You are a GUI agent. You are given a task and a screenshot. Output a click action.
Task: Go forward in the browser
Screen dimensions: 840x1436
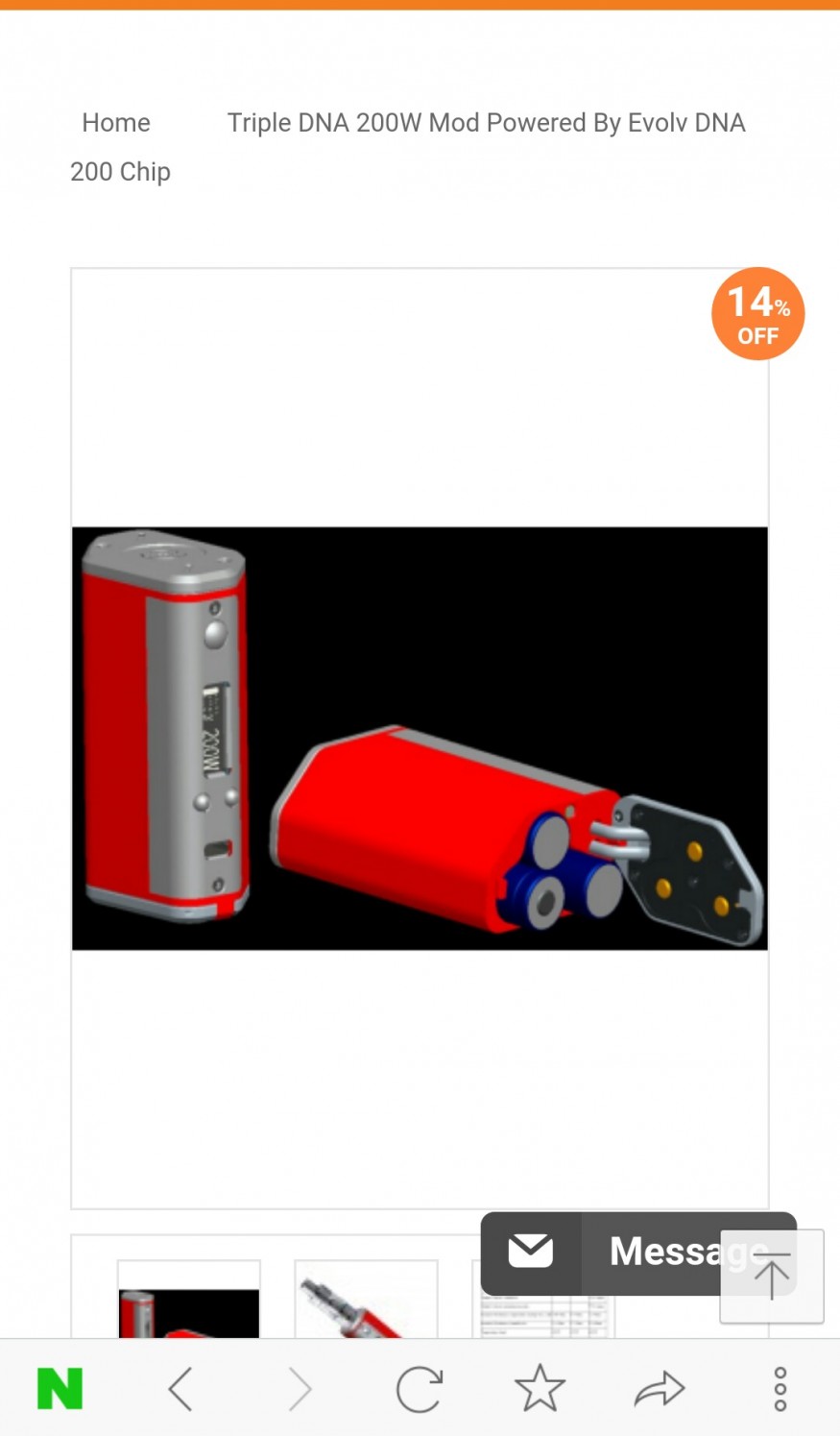coord(300,1389)
